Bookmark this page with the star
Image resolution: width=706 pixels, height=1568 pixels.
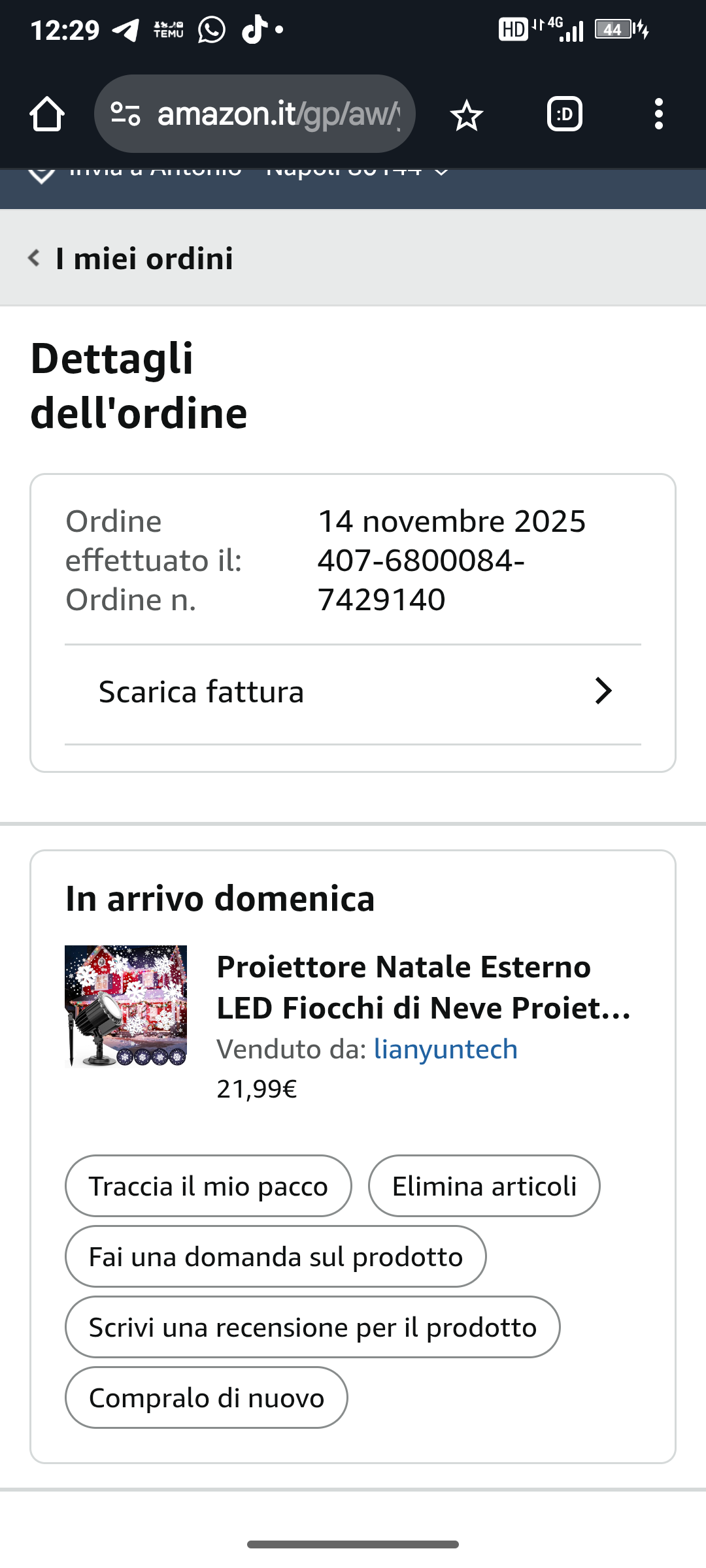click(x=466, y=115)
